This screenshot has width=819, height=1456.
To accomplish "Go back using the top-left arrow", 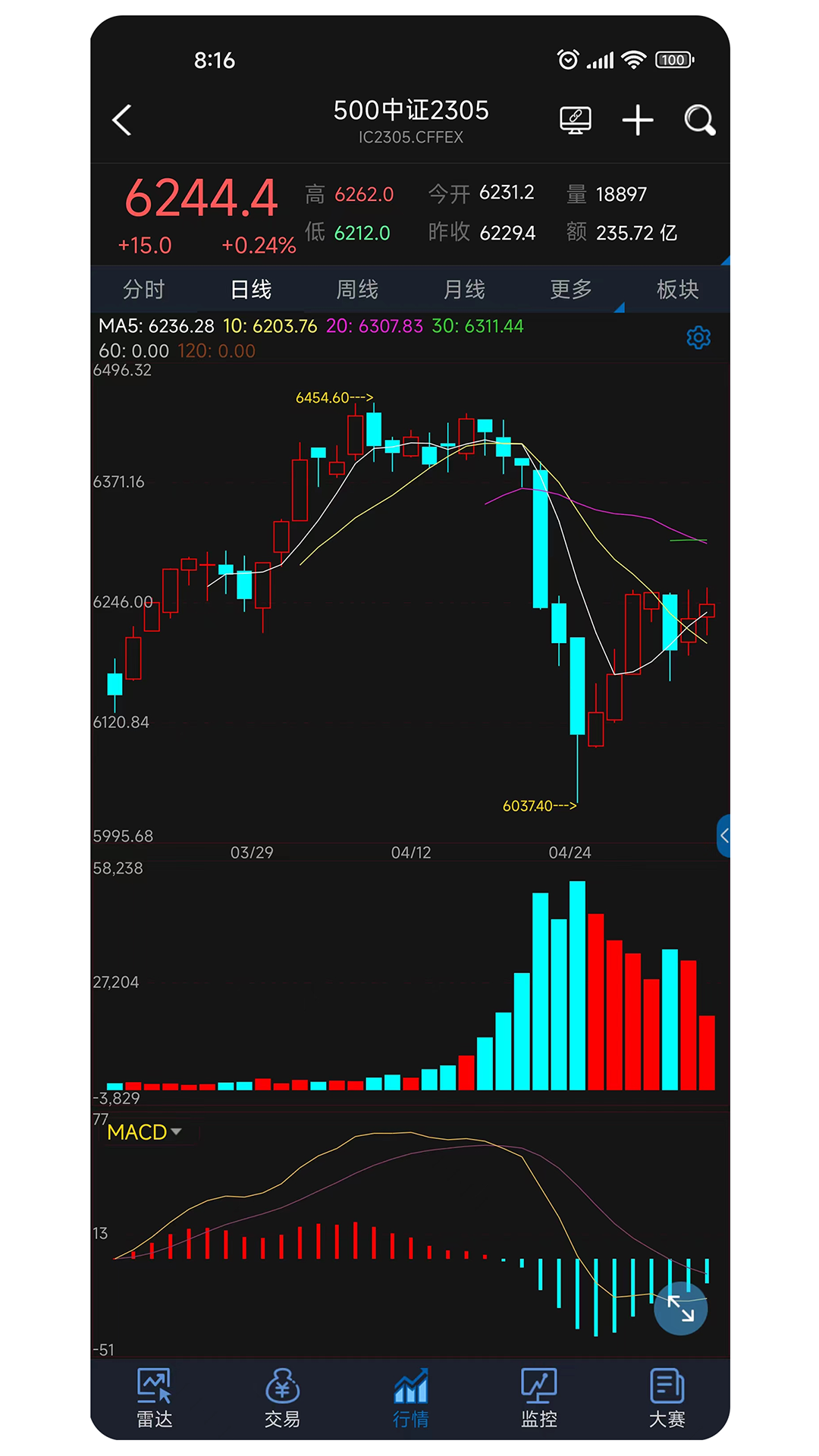I will click(x=122, y=120).
